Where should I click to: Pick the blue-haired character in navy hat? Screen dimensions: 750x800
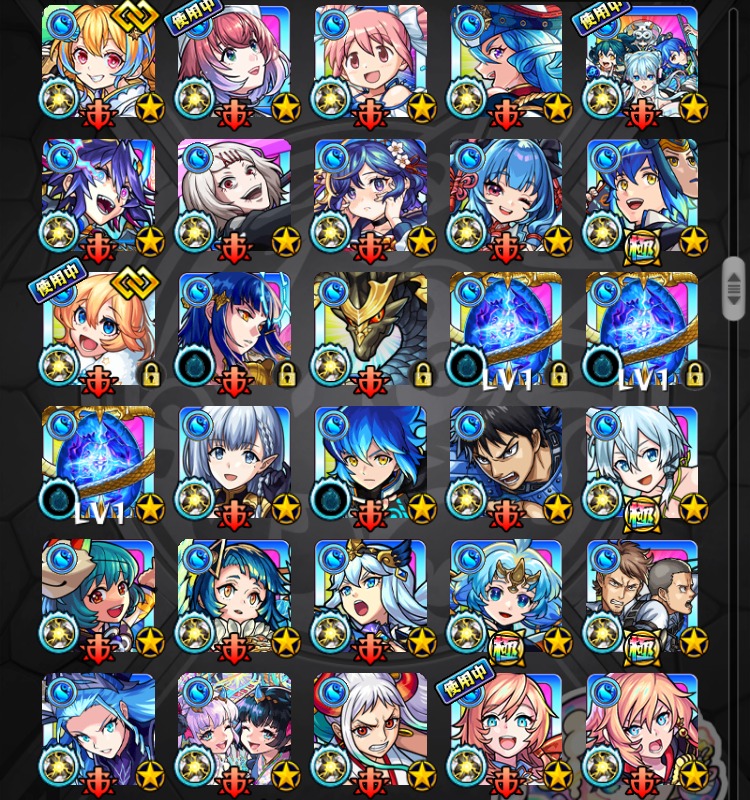506,63
